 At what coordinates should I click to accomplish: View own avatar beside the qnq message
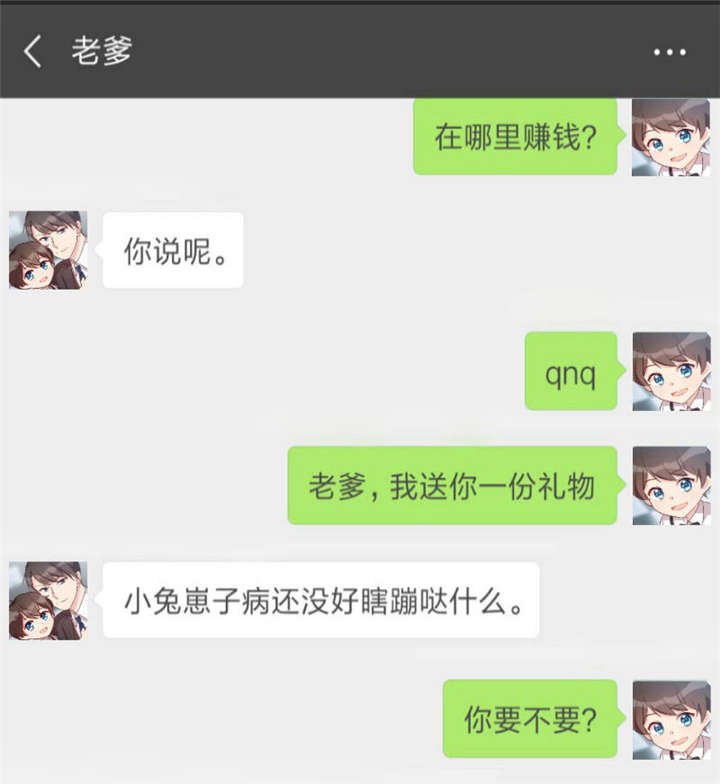click(671, 371)
